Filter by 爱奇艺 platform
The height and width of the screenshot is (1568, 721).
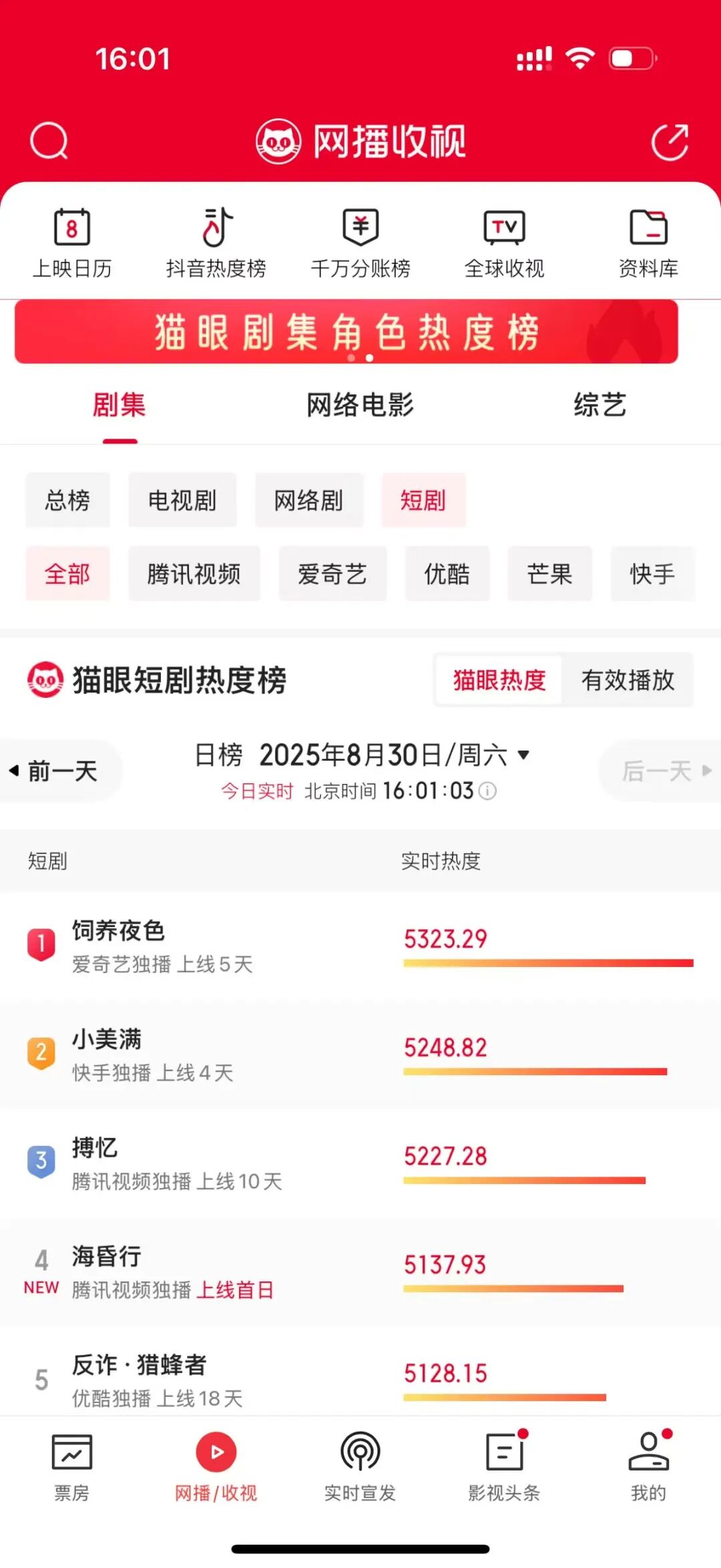pos(332,574)
